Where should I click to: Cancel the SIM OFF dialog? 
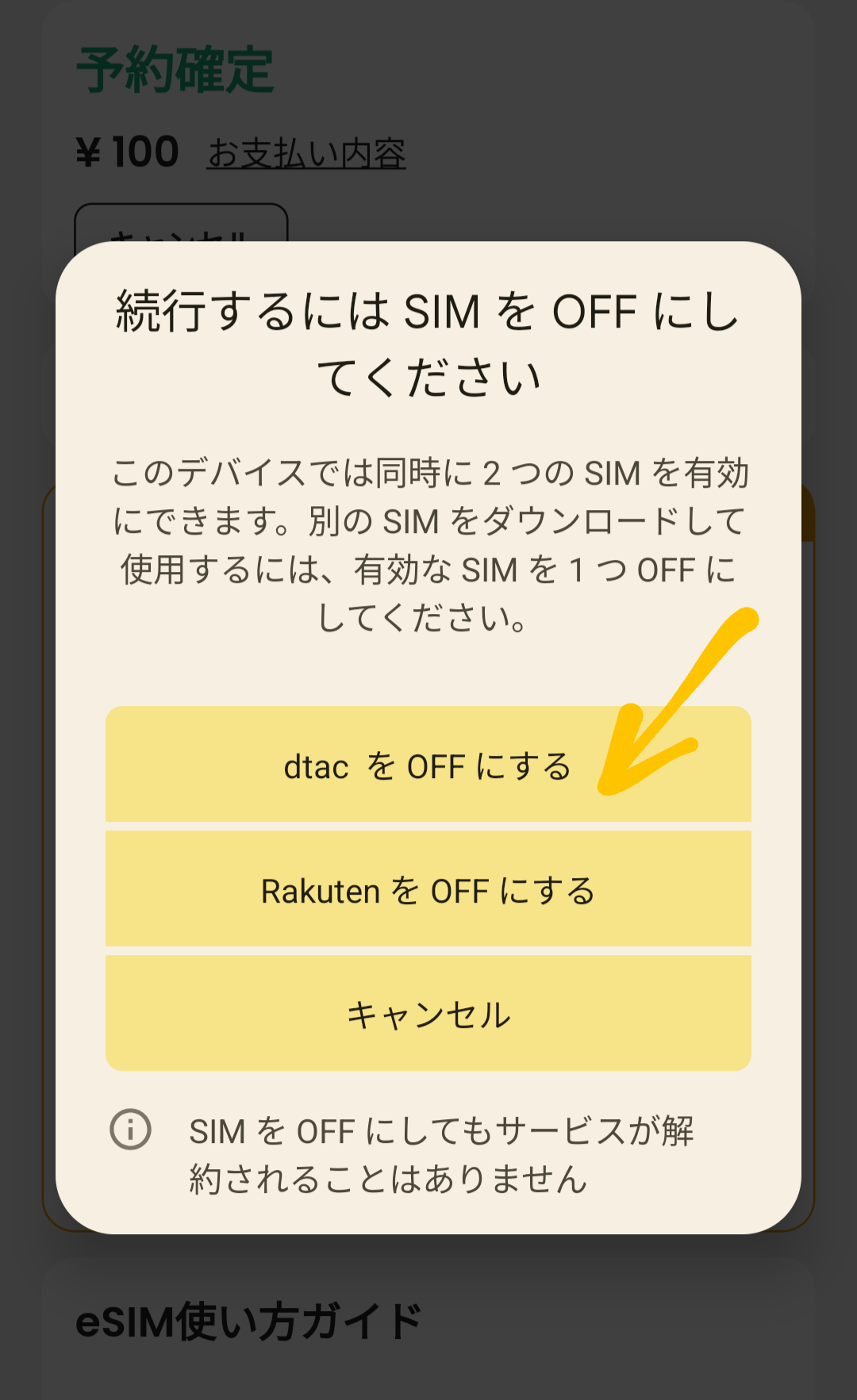(428, 1014)
